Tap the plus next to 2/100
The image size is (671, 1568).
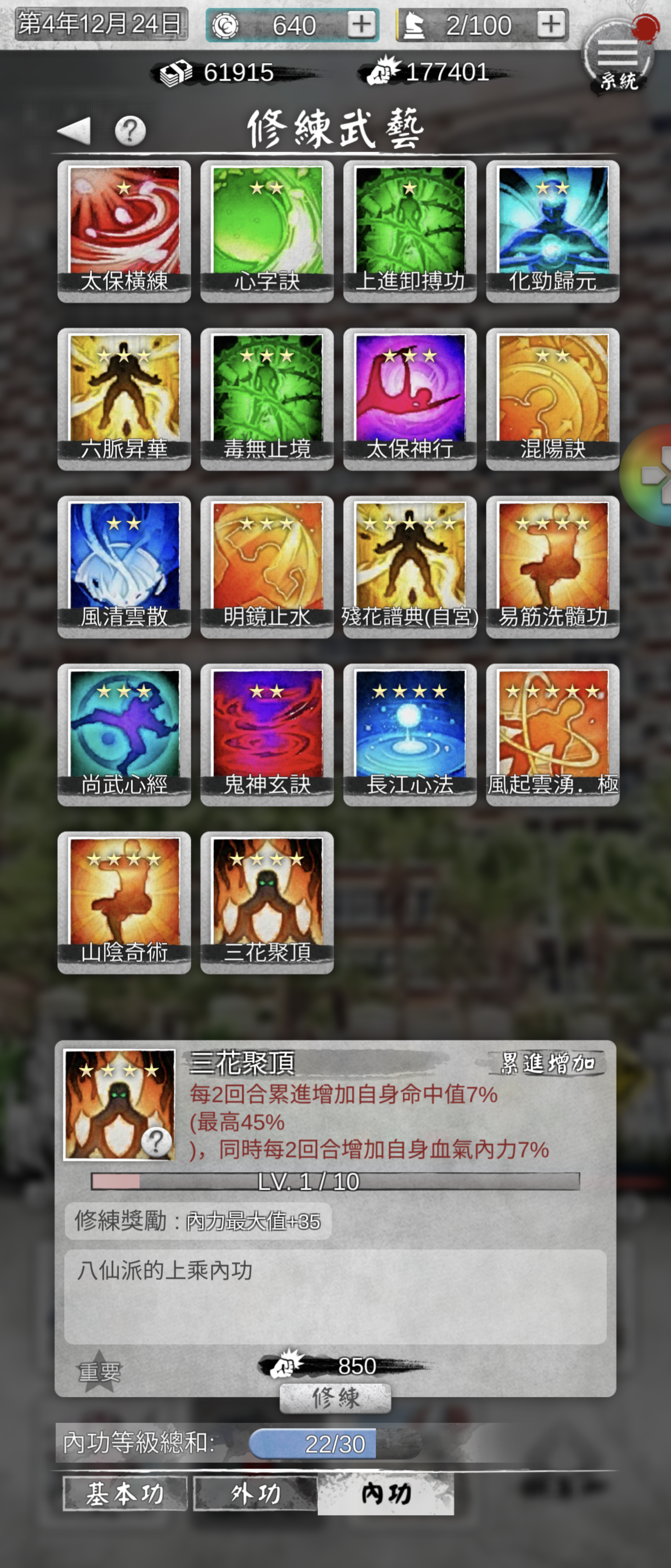coord(551,25)
